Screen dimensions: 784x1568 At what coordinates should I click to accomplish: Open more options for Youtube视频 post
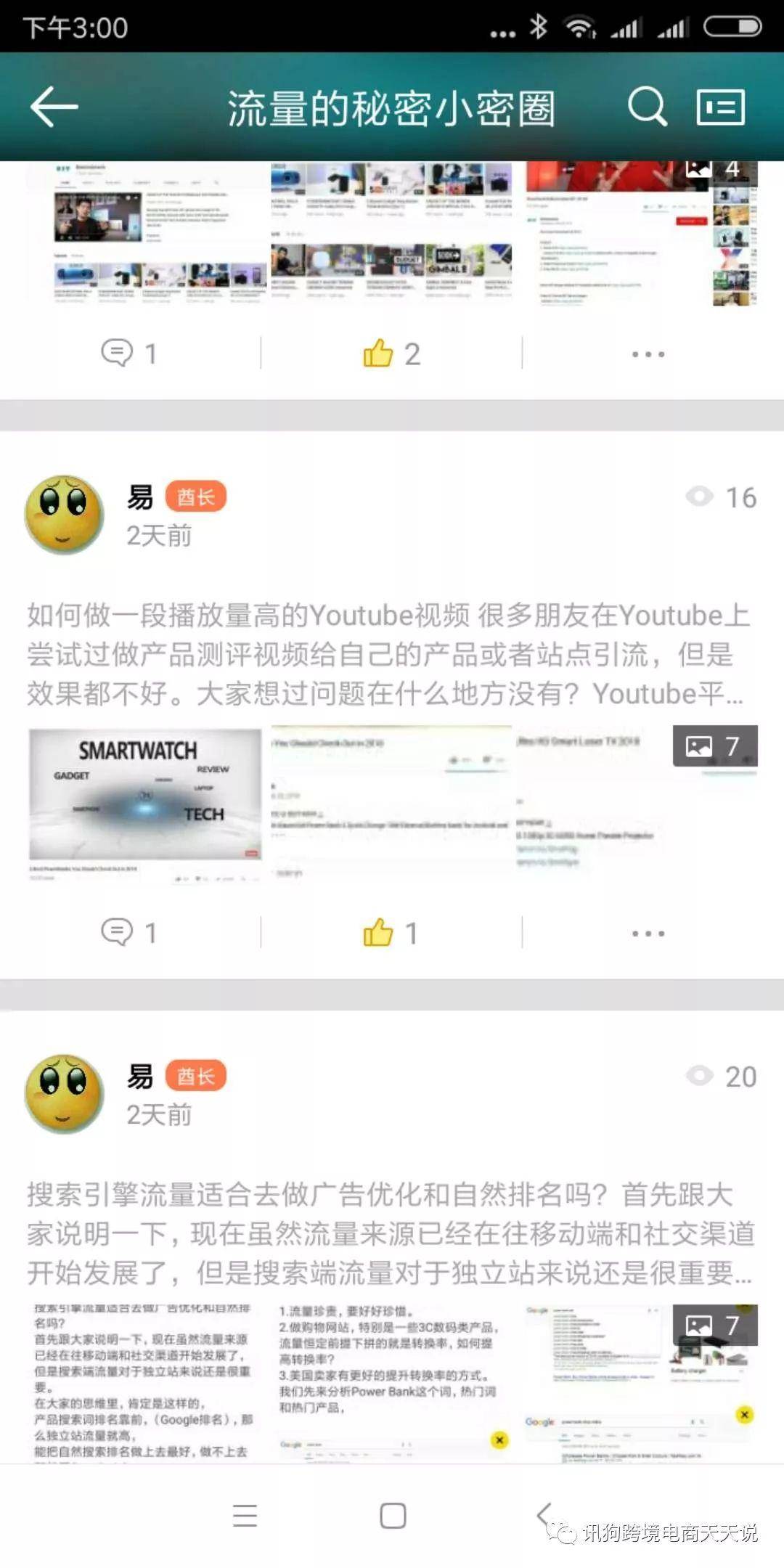click(x=648, y=933)
